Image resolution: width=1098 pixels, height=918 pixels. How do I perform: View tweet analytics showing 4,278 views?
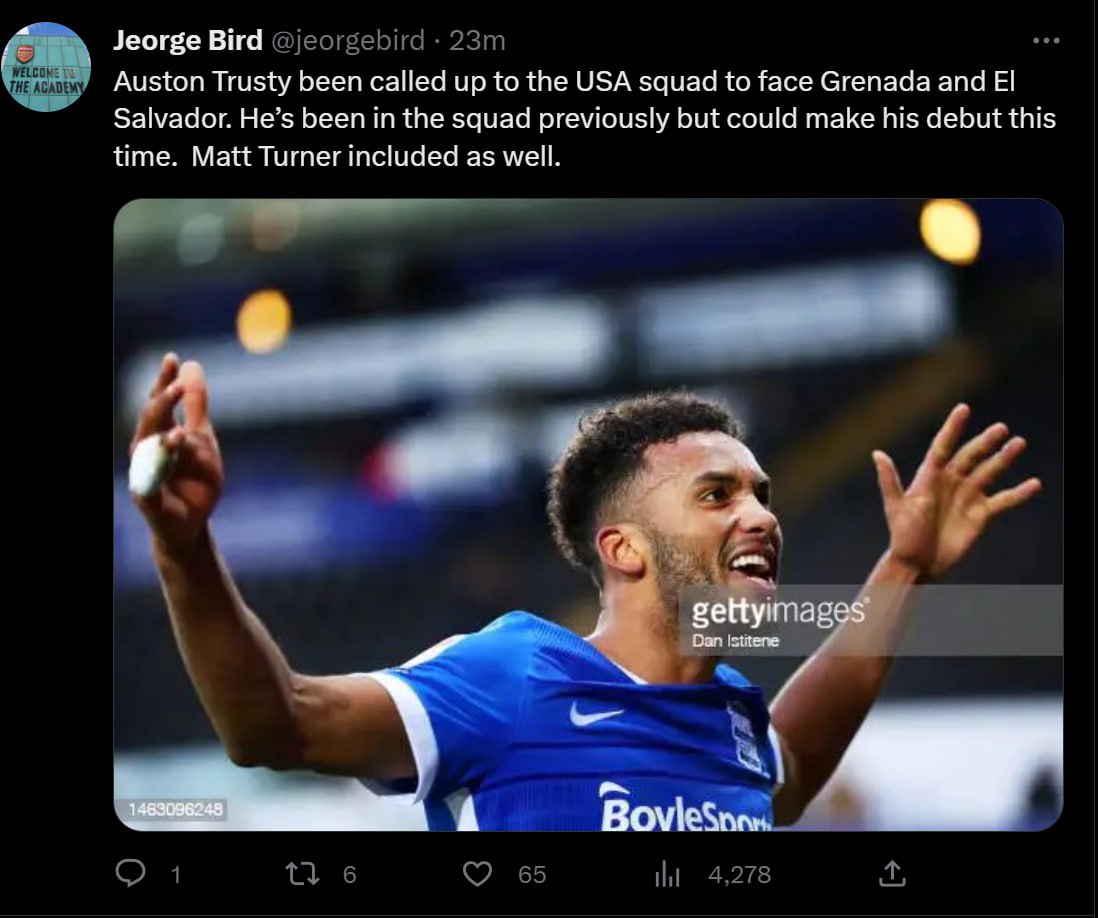tap(667, 875)
